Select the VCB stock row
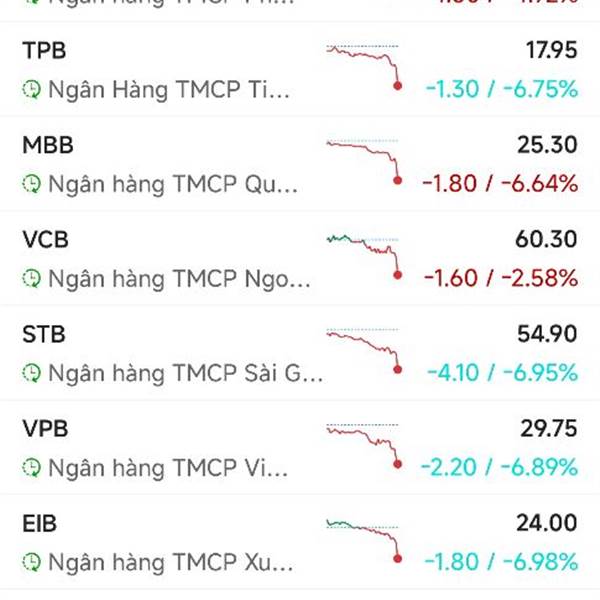The image size is (600, 600). 300,258
